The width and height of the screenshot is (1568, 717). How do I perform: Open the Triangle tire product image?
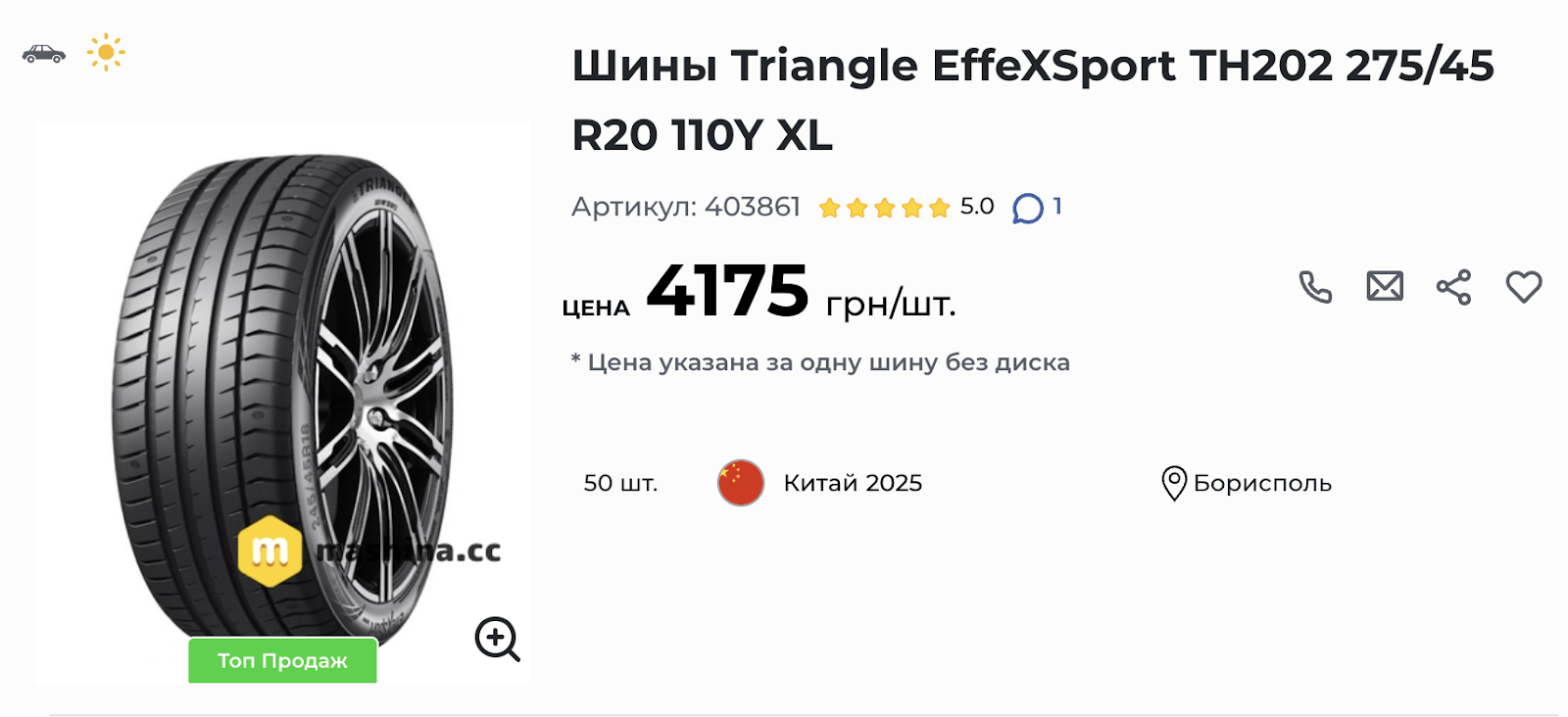282,392
